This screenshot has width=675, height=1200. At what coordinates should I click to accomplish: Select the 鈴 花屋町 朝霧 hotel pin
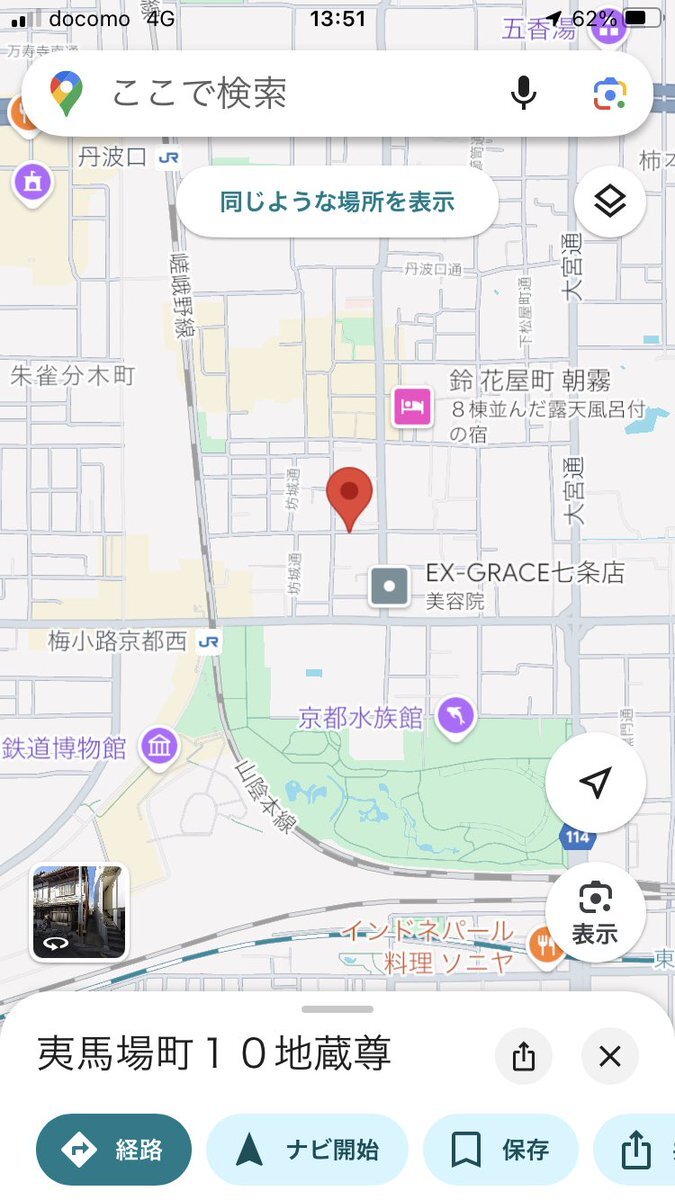point(412,406)
